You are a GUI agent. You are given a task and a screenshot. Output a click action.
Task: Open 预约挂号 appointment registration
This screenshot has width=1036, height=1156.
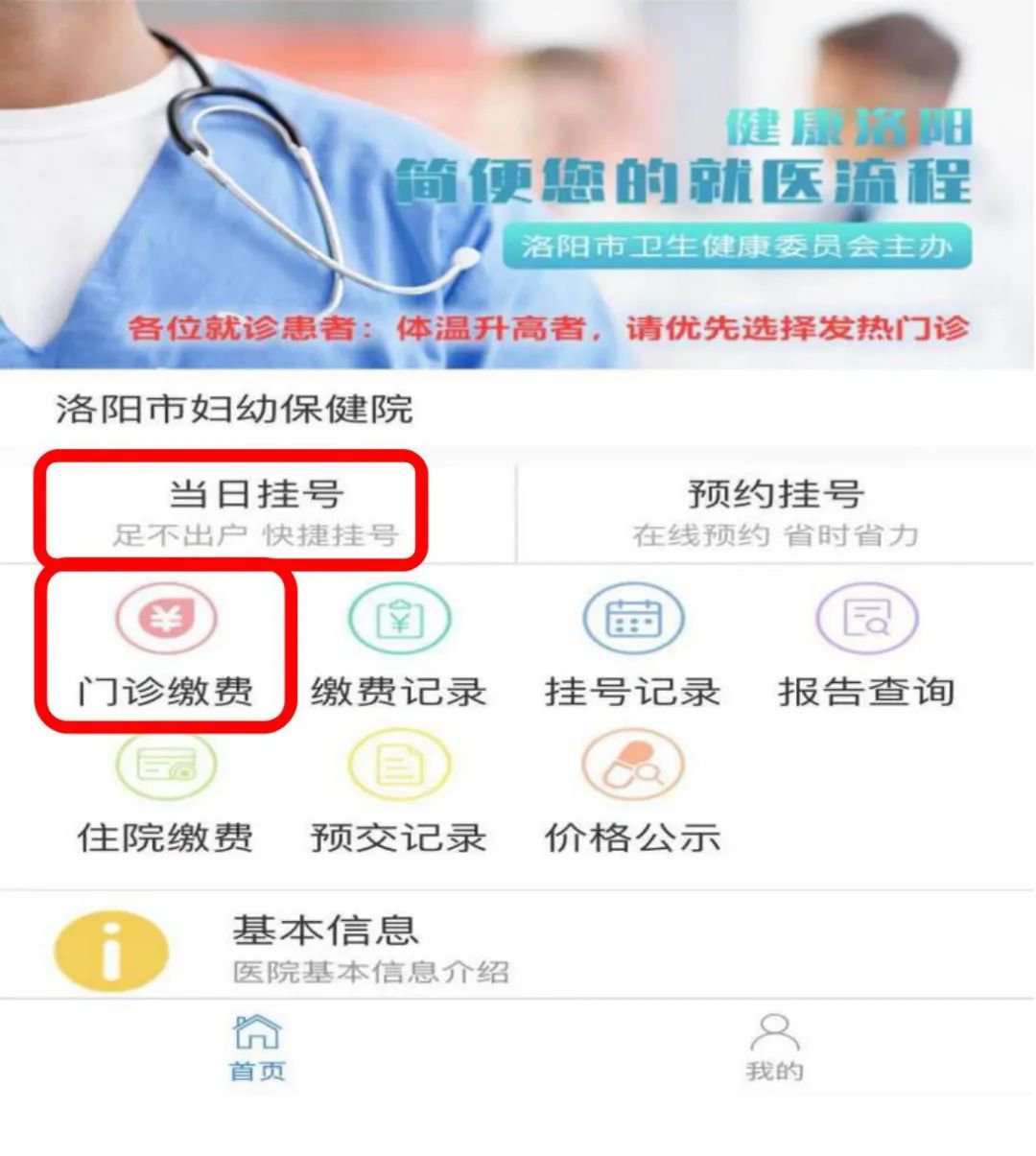[775, 510]
